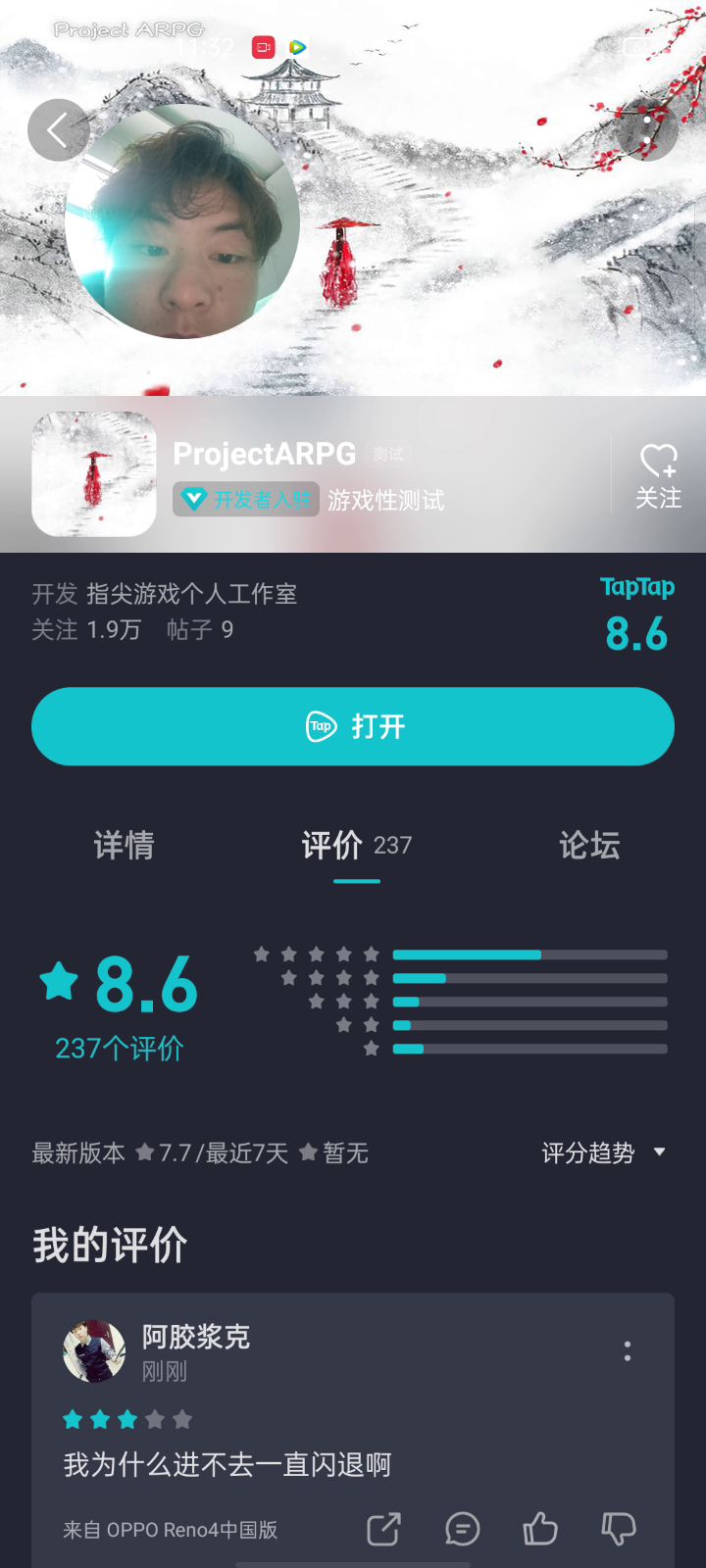Select the 评价 tab
Viewport: 706px width, 1568px height.
point(356,845)
